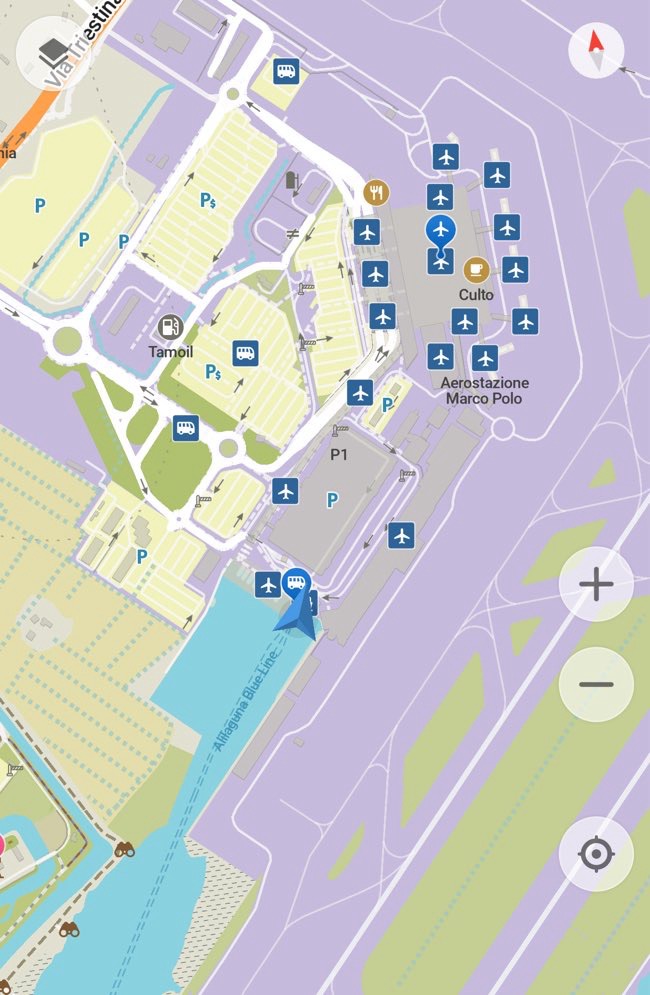
Task: Select the Tamoil fuel station marker
Action: [x=171, y=327]
